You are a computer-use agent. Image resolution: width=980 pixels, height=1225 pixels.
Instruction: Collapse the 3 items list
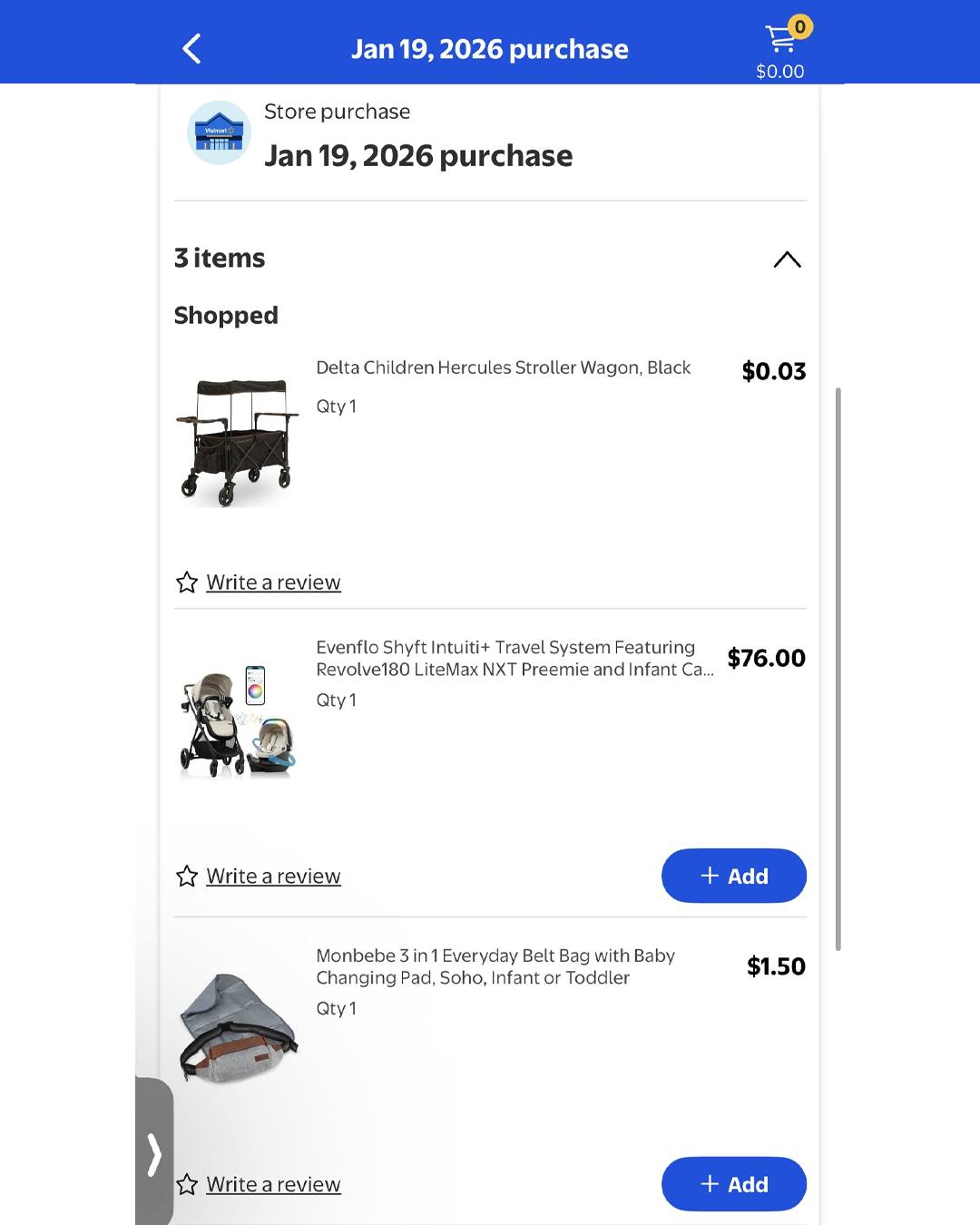click(787, 260)
